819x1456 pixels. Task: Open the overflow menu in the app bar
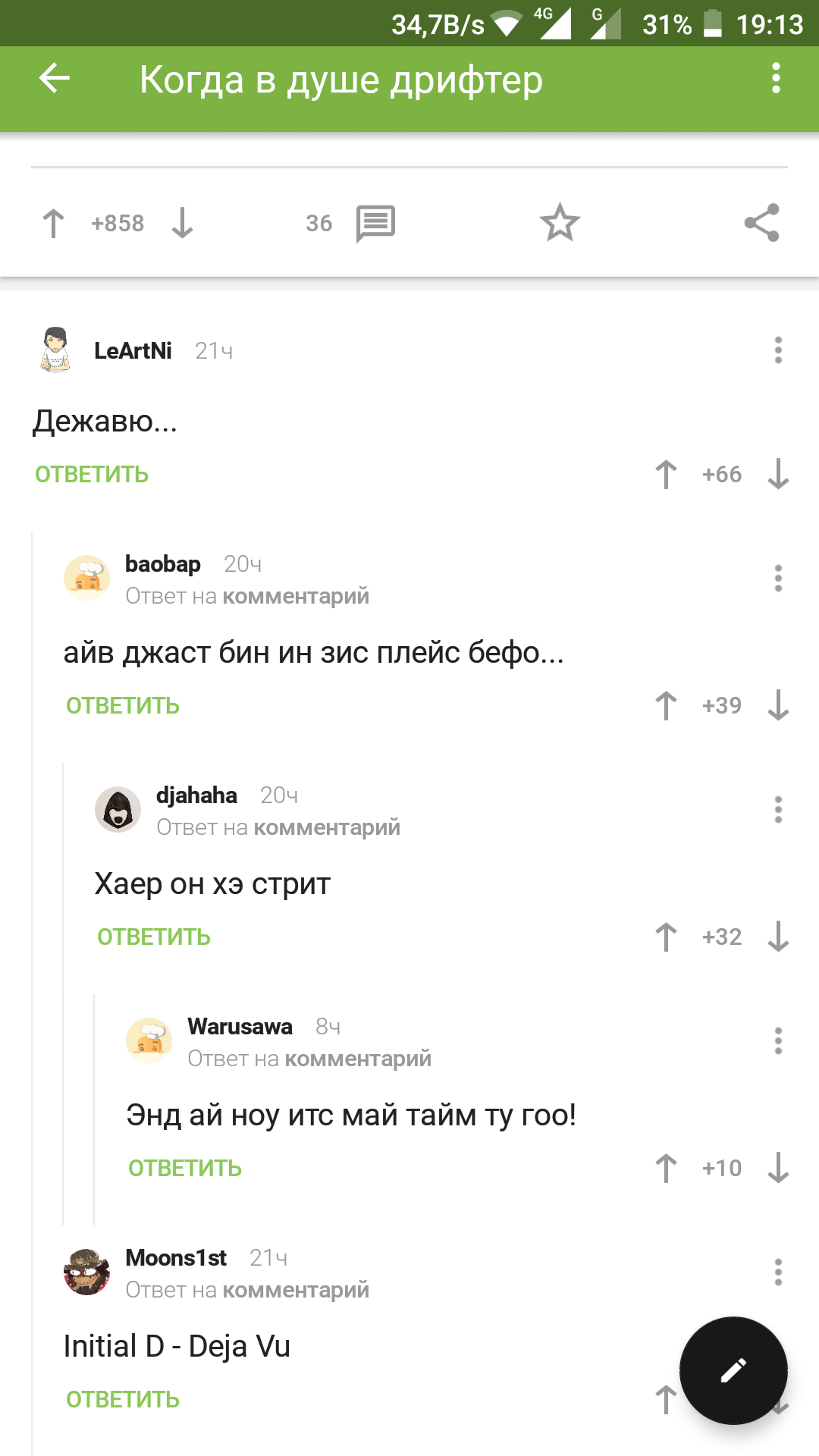click(776, 78)
